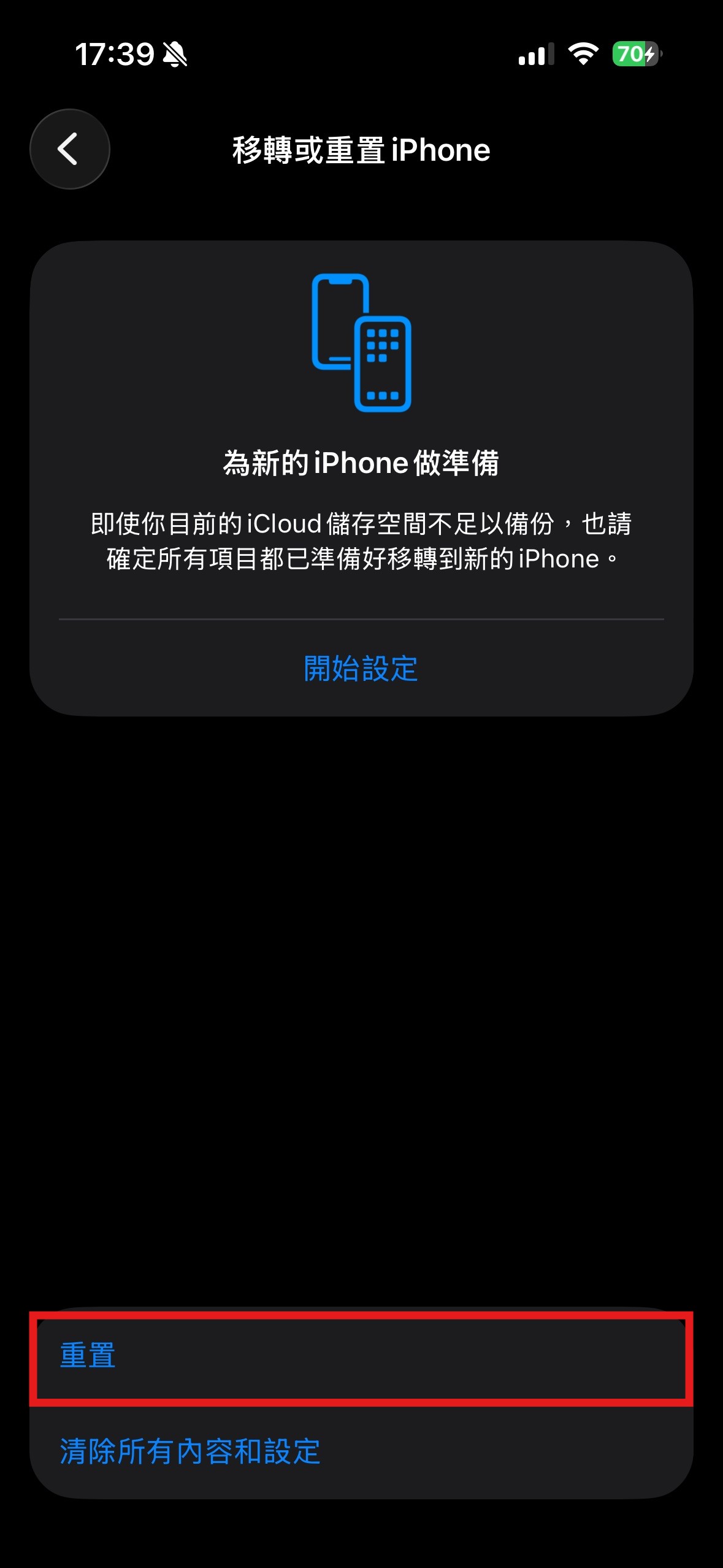Tap the blue two-phones transfer icon
This screenshot has height=1568, width=723.
pyautogui.click(x=362, y=344)
